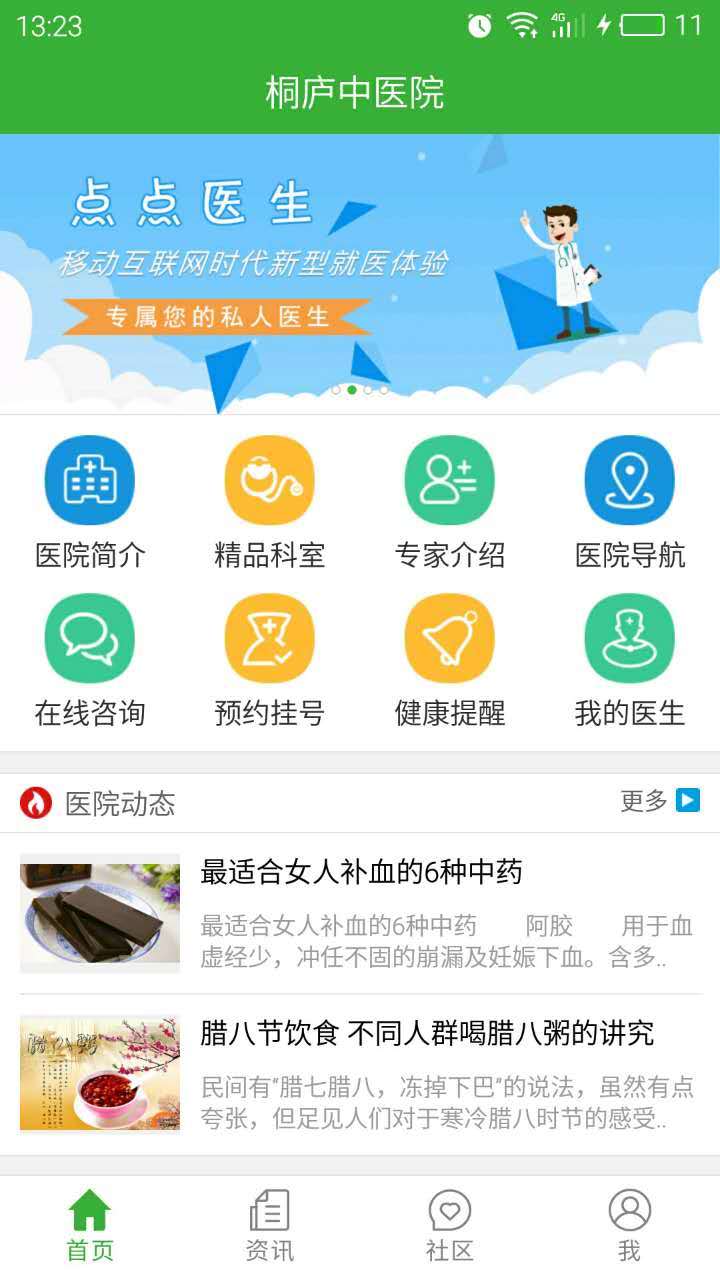The image size is (720, 1280).
Task: View 专家介绍 expert introductions
Action: pyautogui.click(x=450, y=502)
